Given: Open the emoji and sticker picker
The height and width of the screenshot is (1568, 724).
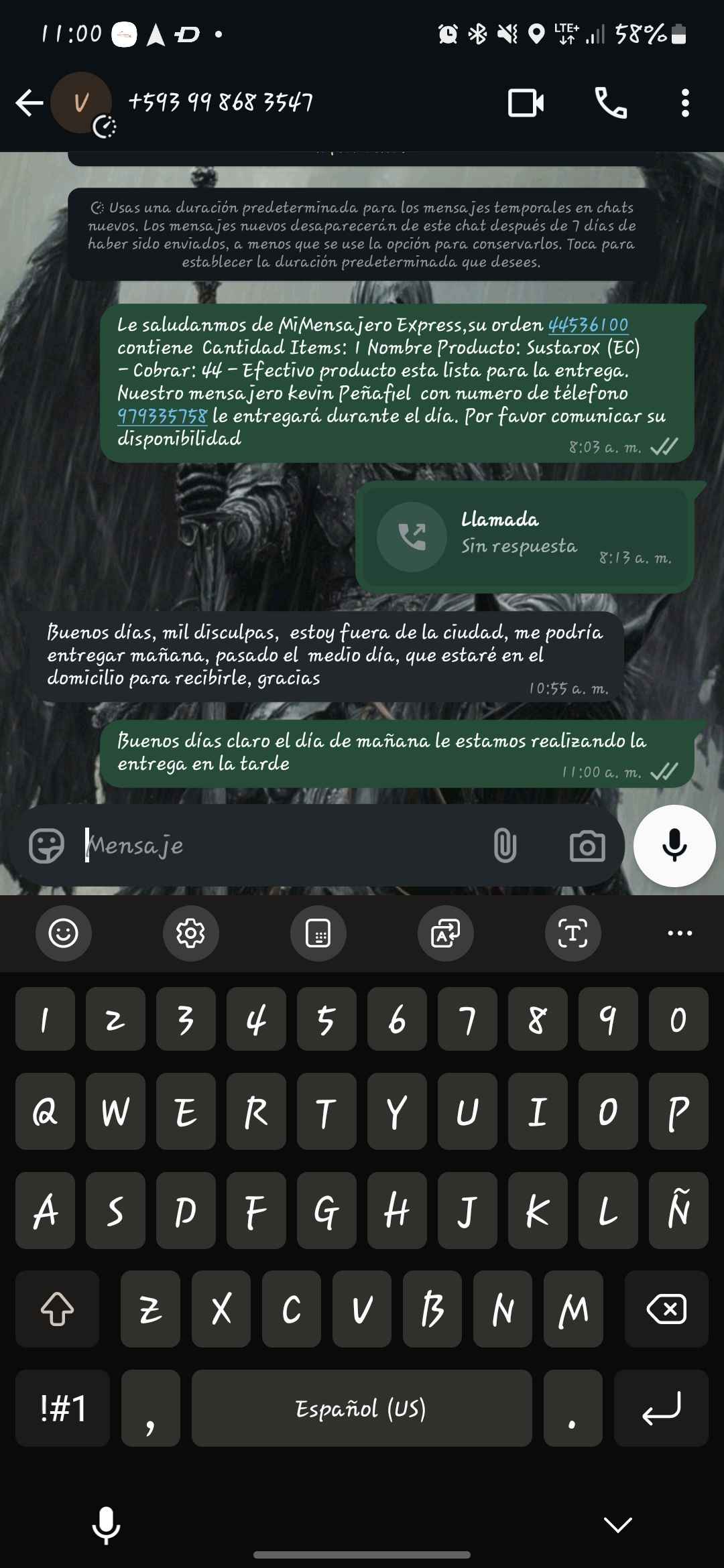Looking at the screenshot, I should point(46,846).
